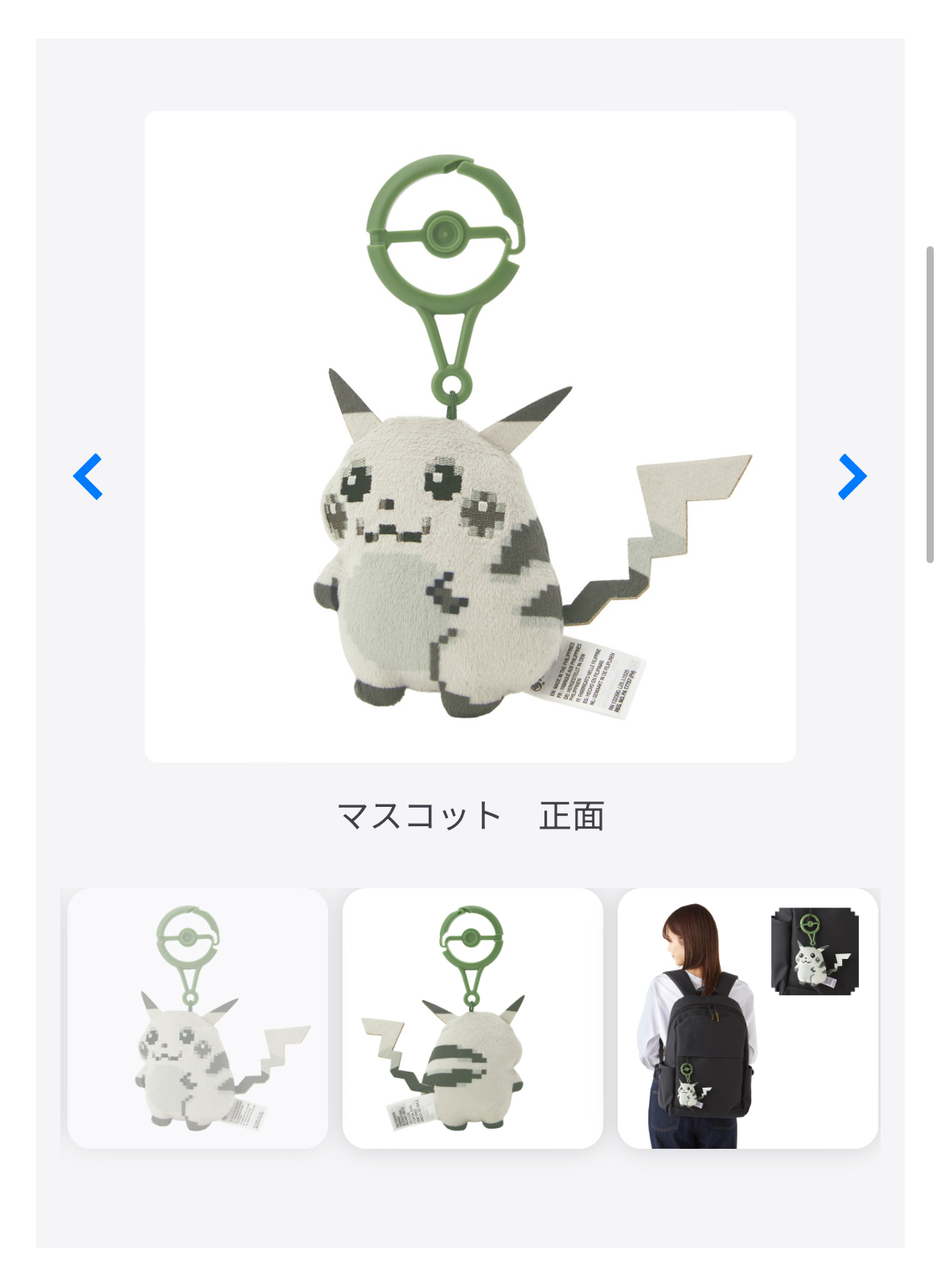Advance to the next product image
Image resolution: width=941 pixels, height=1288 pixels.
coord(852,476)
